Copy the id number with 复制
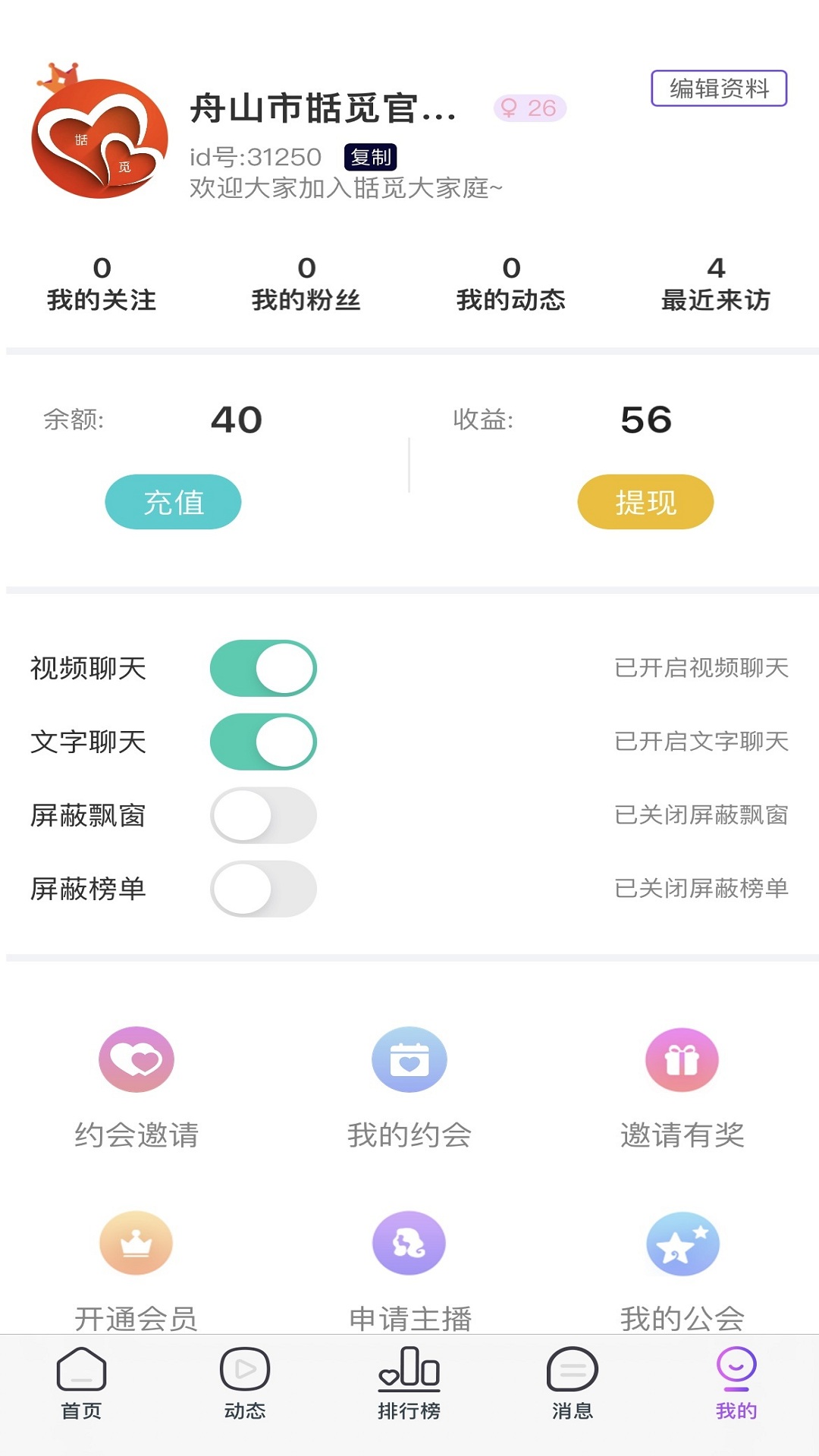 (x=371, y=157)
